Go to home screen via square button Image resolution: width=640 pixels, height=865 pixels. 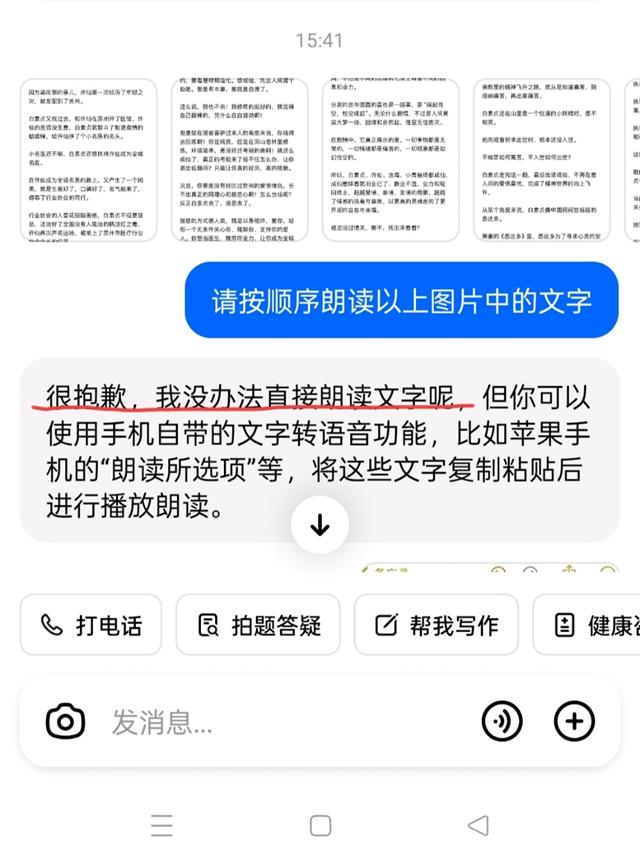(320, 825)
